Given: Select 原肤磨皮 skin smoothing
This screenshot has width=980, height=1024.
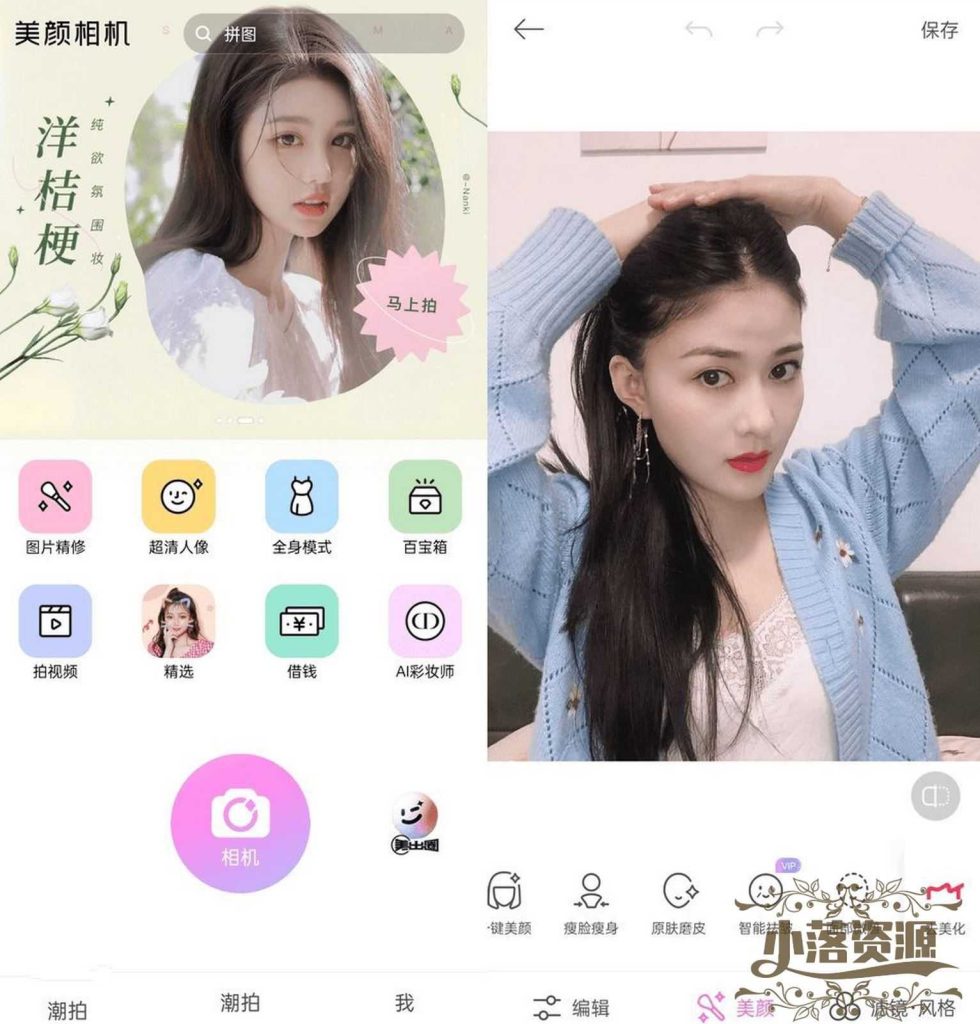Looking at the screenshot, I should pyautogui.click(x=678, y=903).
